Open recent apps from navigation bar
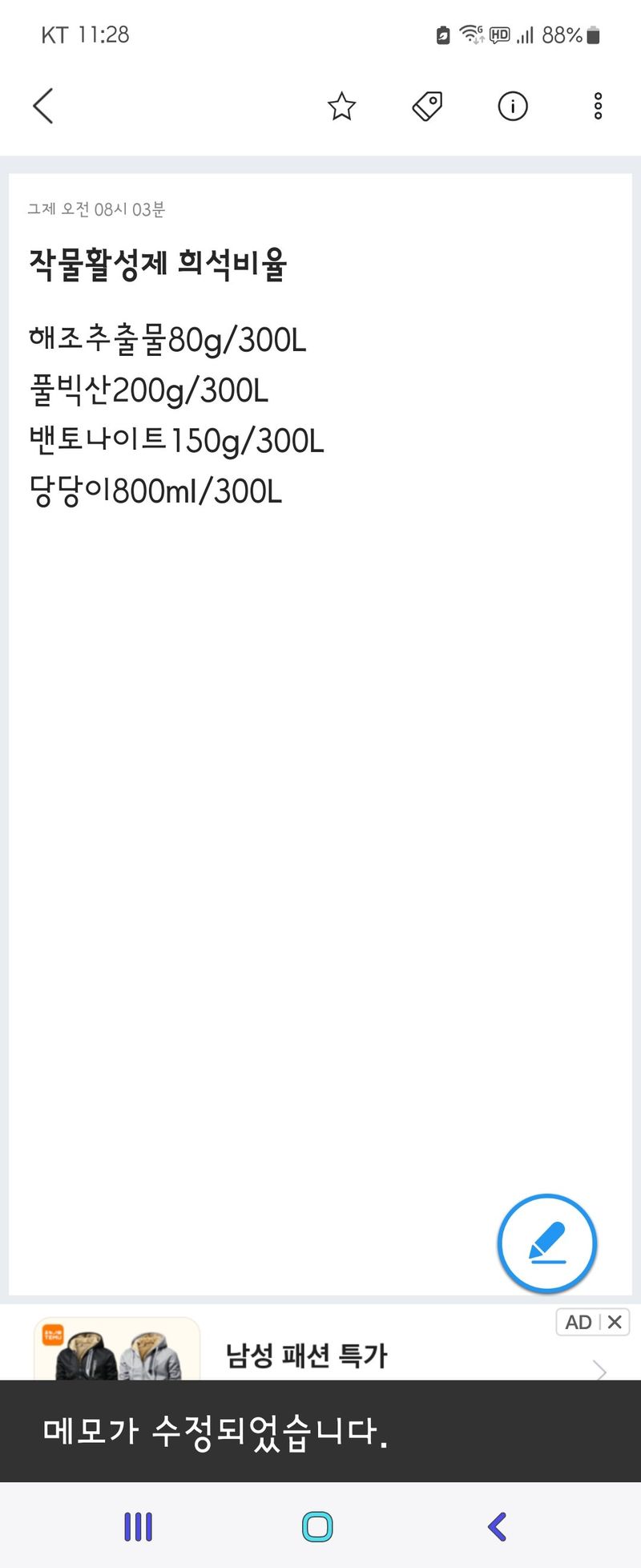 [138, 1526]
